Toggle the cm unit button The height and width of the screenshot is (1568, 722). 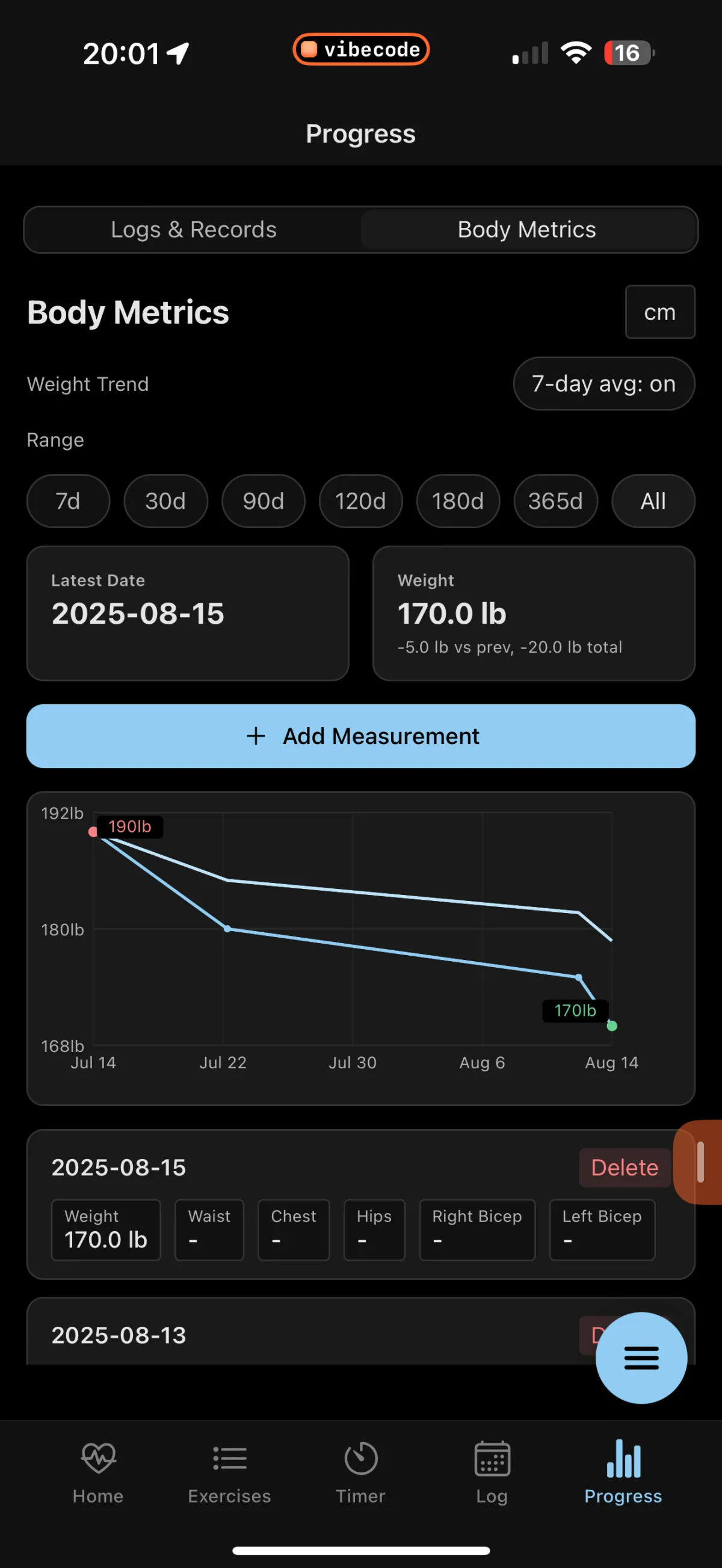(660, 312)
